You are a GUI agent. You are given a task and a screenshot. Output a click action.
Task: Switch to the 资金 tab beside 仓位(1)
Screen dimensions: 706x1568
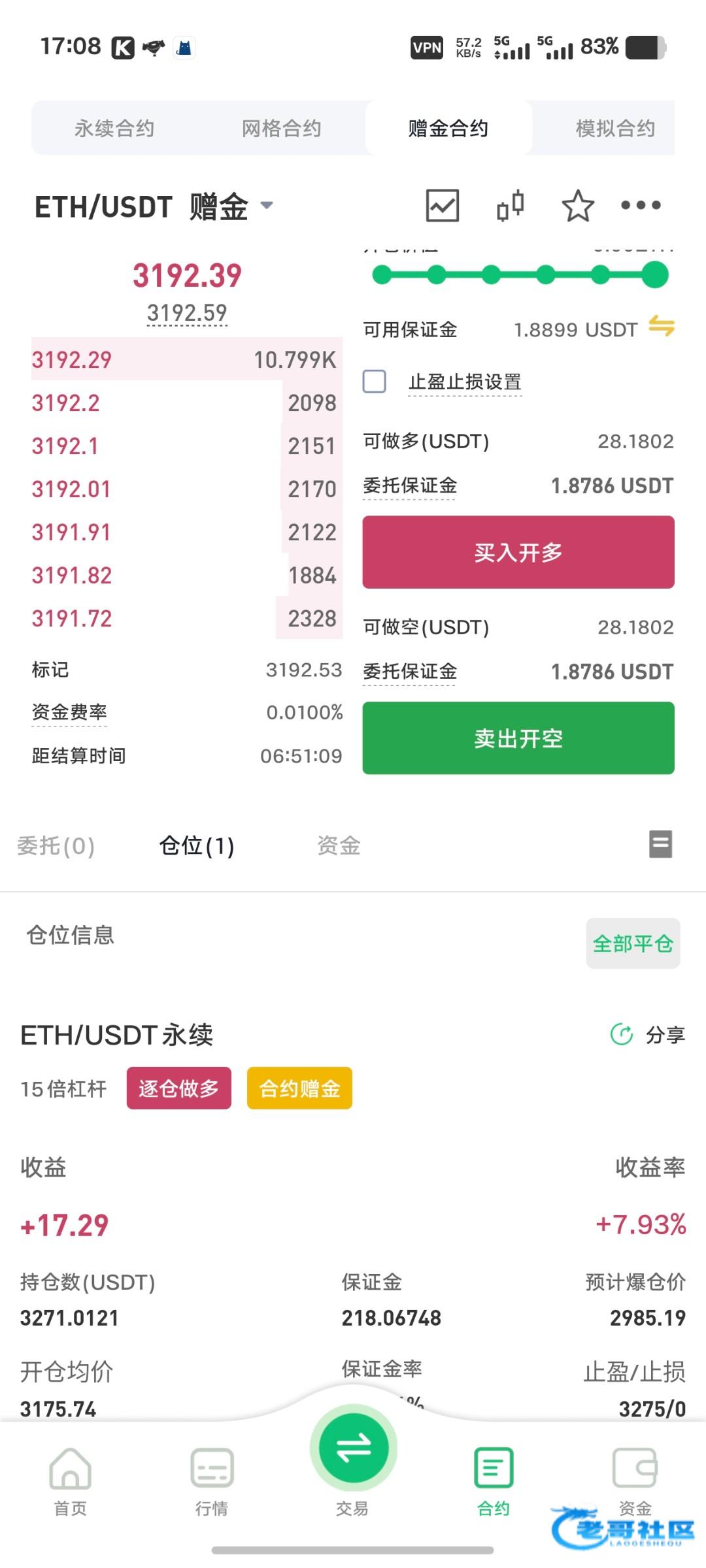point(339,845)
